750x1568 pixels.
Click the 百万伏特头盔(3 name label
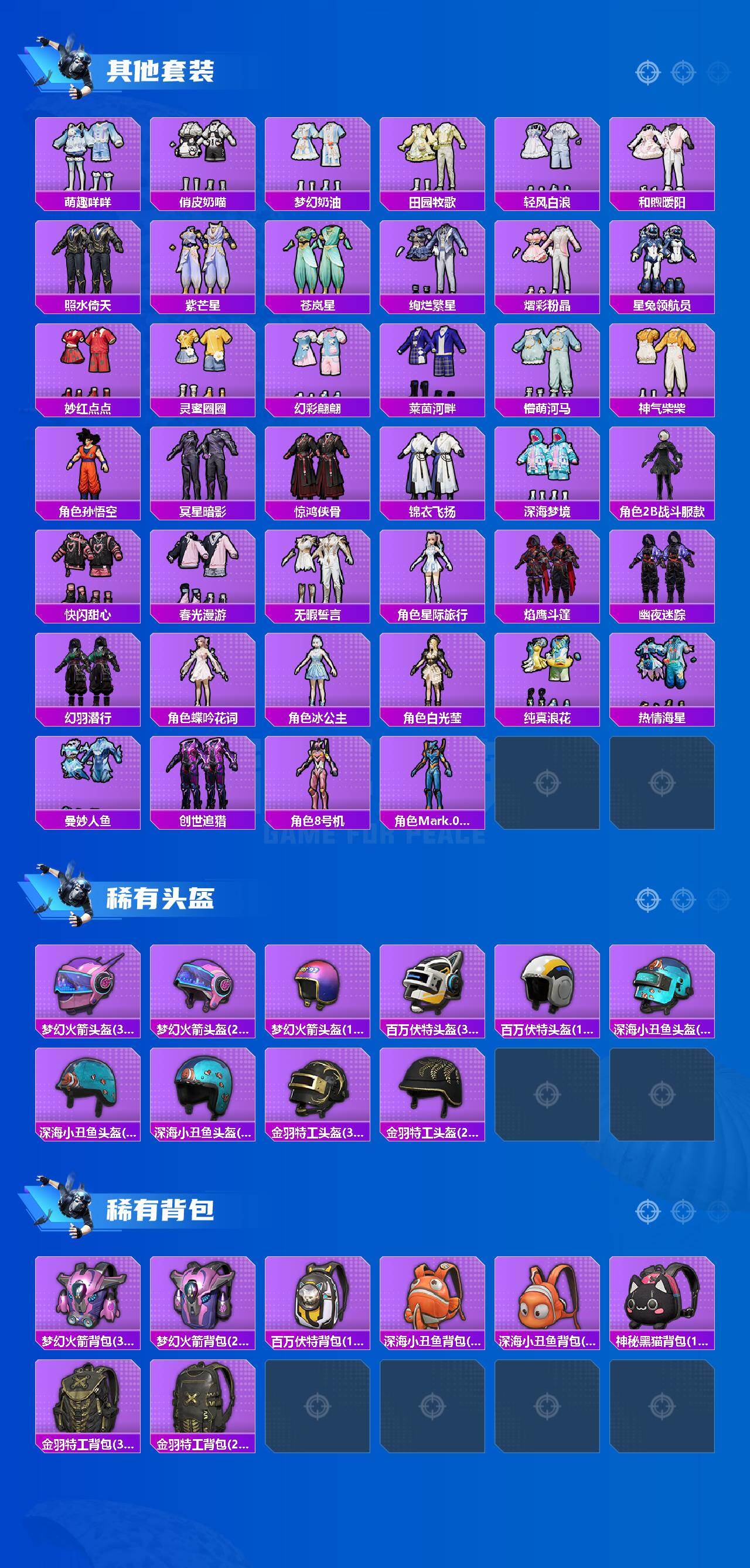tap(432, 1029)
